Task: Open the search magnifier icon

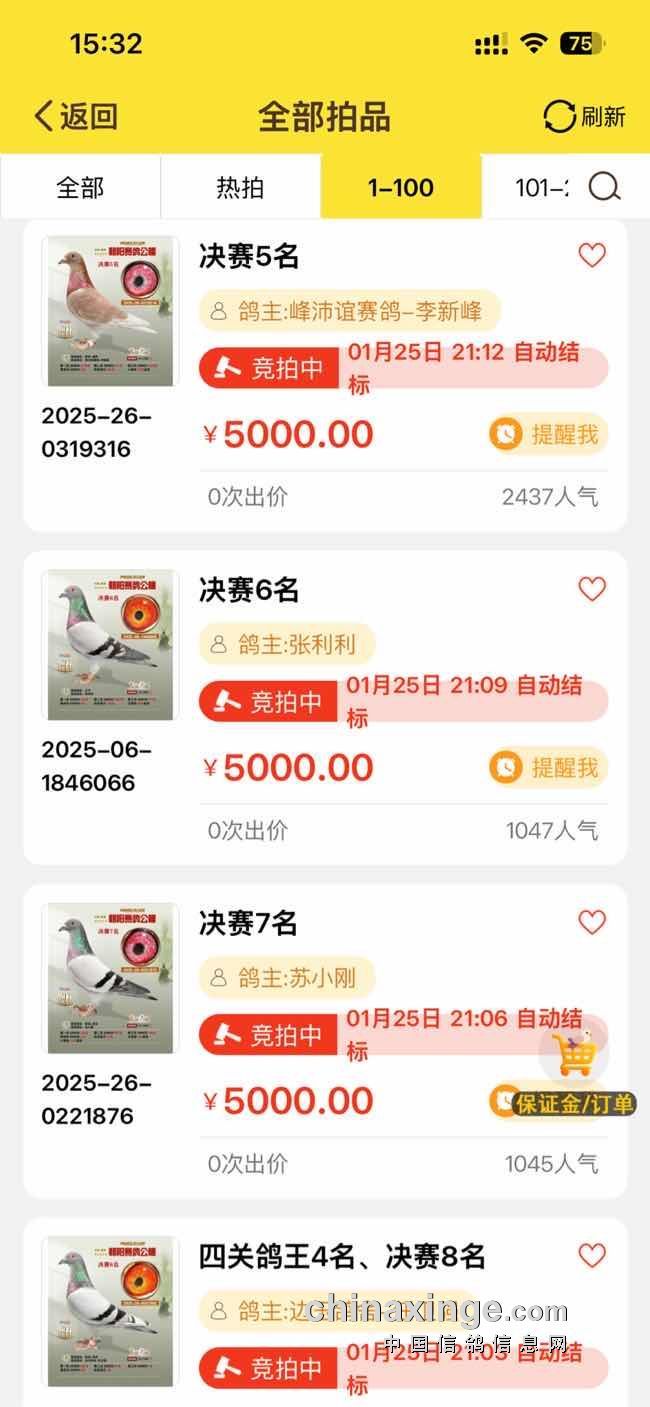Action: (604, 187)
